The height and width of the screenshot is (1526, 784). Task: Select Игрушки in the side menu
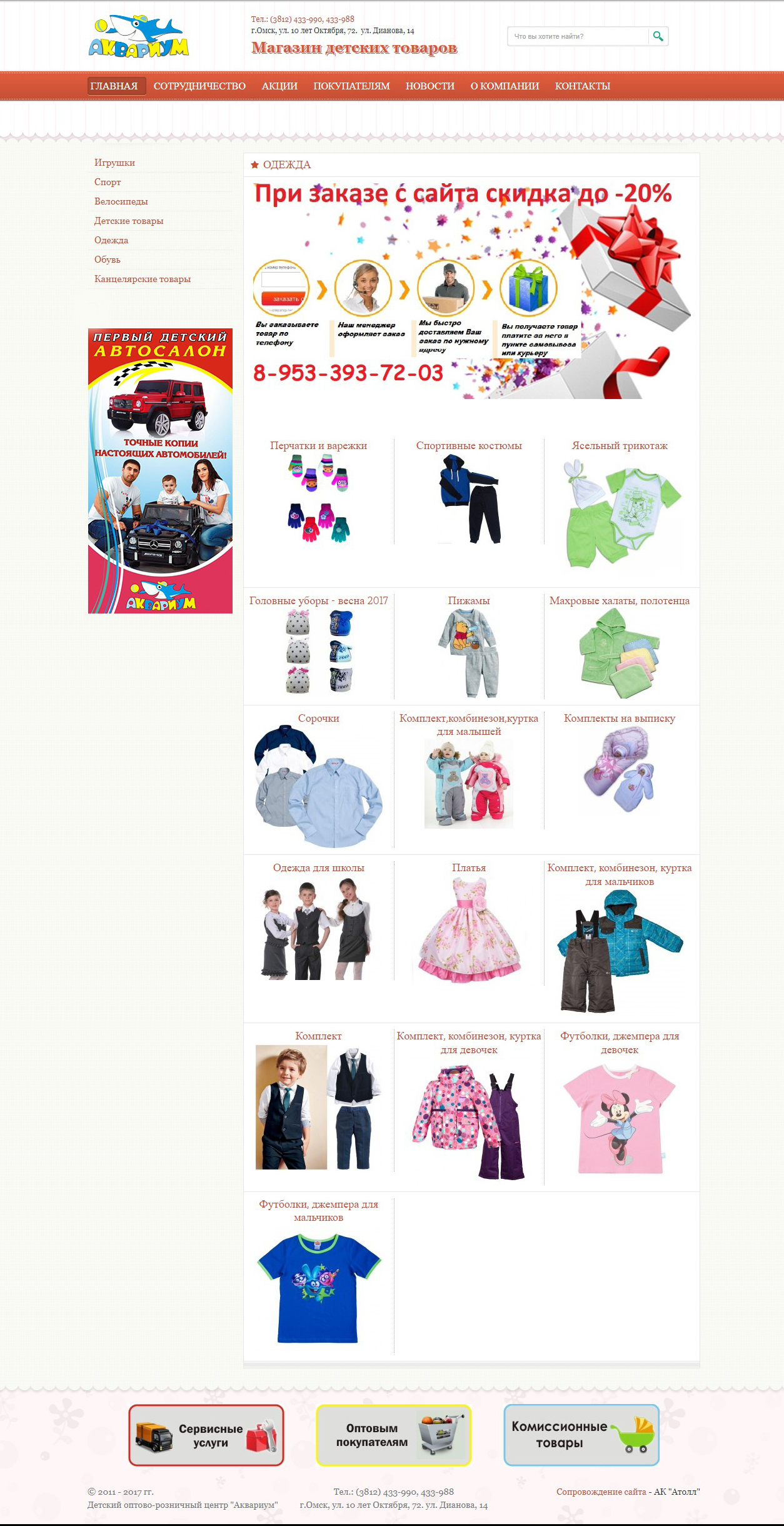click(115, 163)
